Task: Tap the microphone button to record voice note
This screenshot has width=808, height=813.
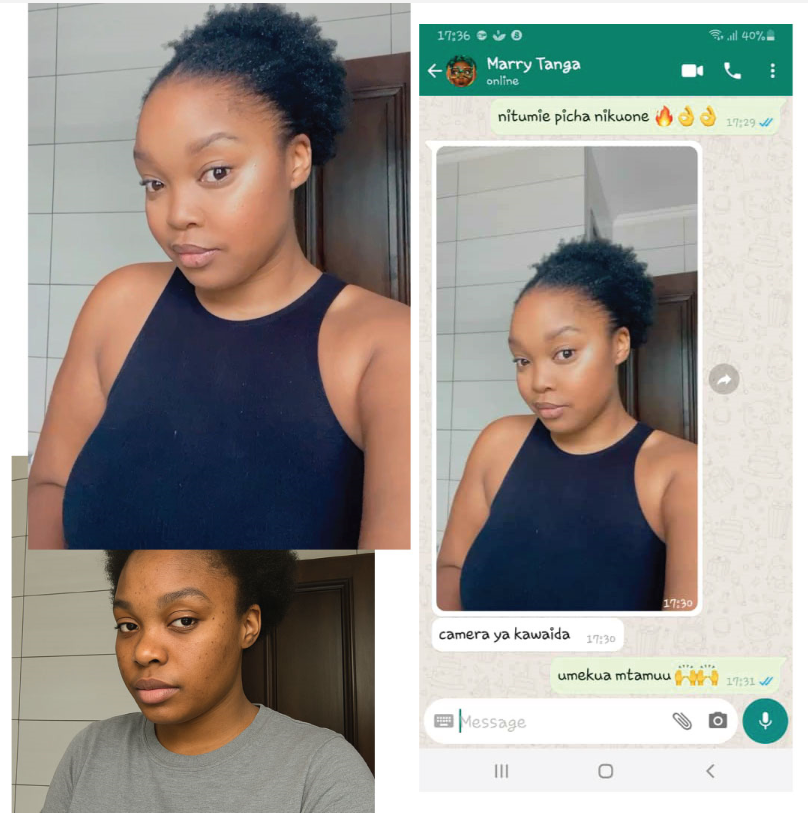Action: 765,722
